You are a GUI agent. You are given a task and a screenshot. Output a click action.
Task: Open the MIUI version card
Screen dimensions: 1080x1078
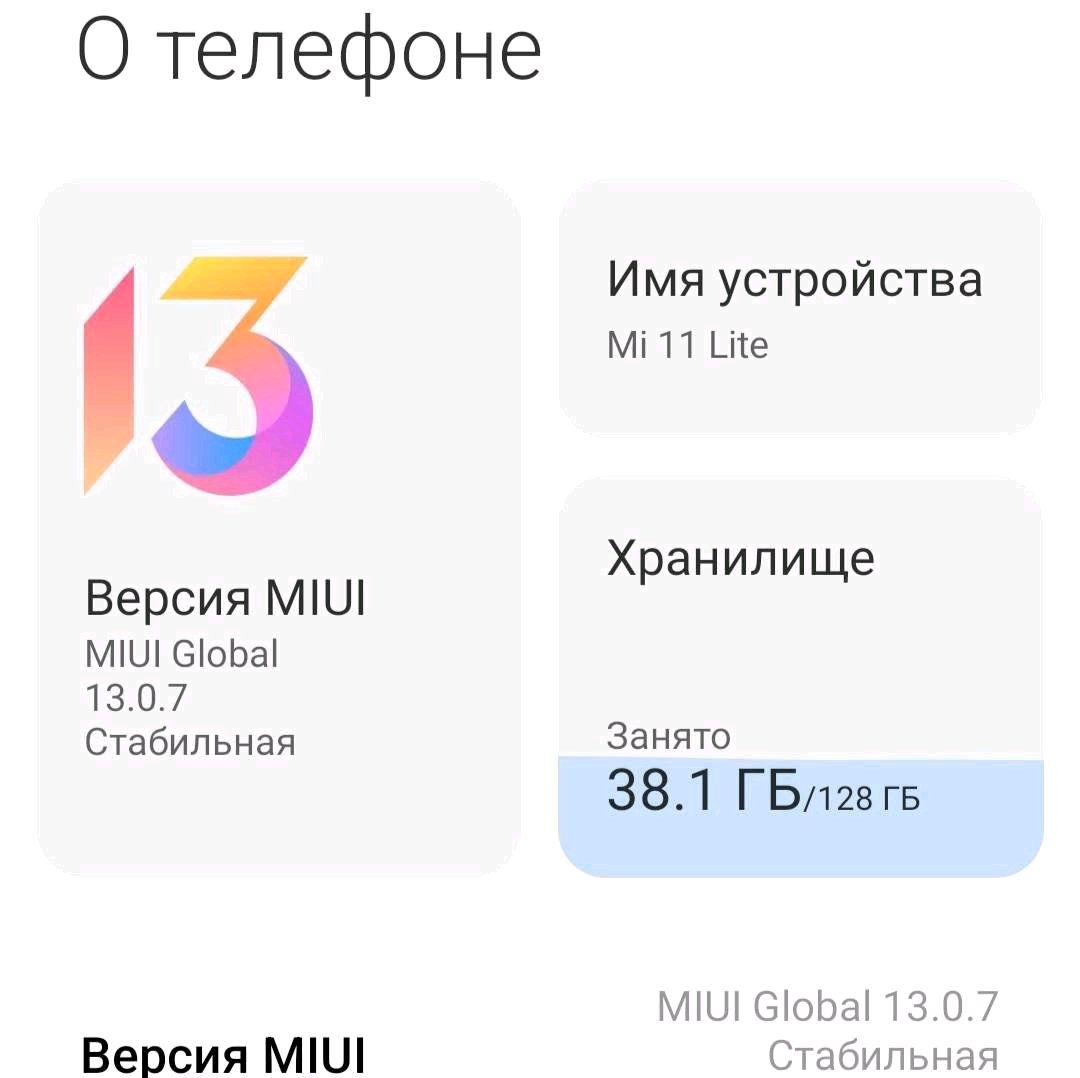(278, 530)
